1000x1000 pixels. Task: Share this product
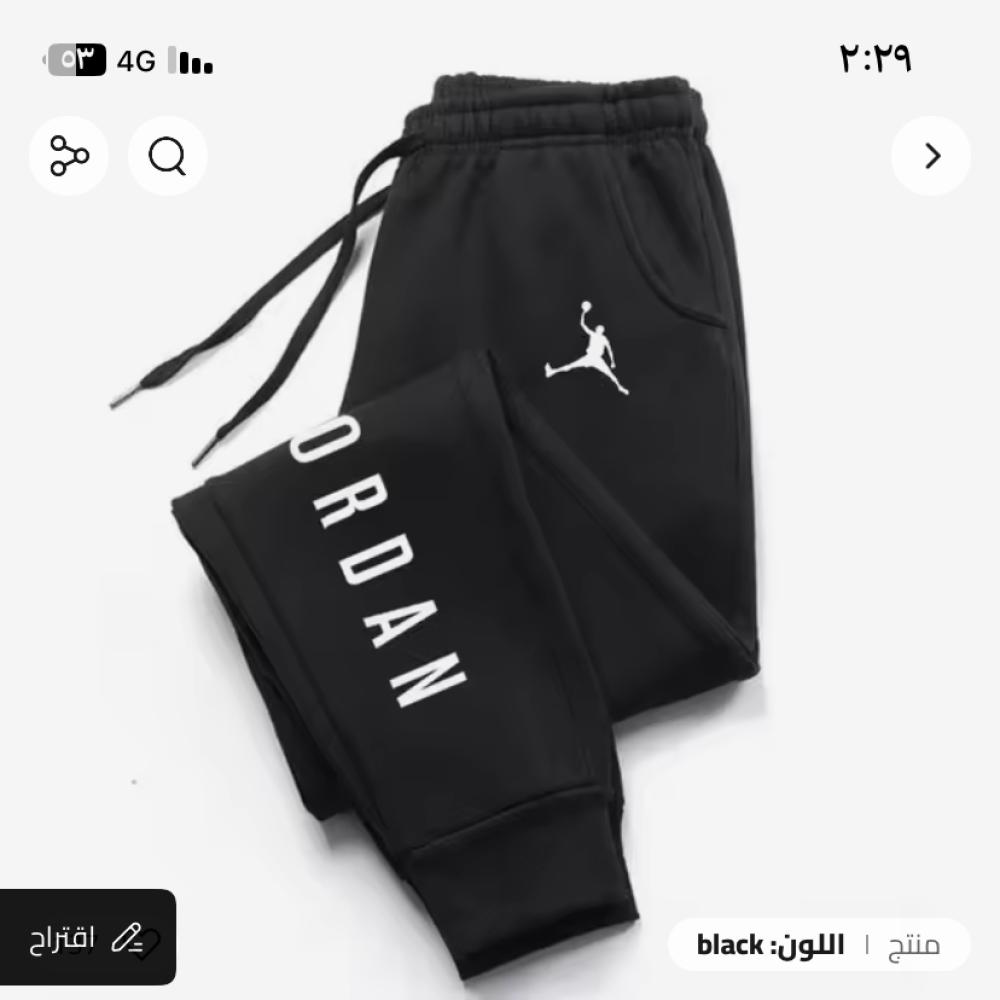coord(69,156)
